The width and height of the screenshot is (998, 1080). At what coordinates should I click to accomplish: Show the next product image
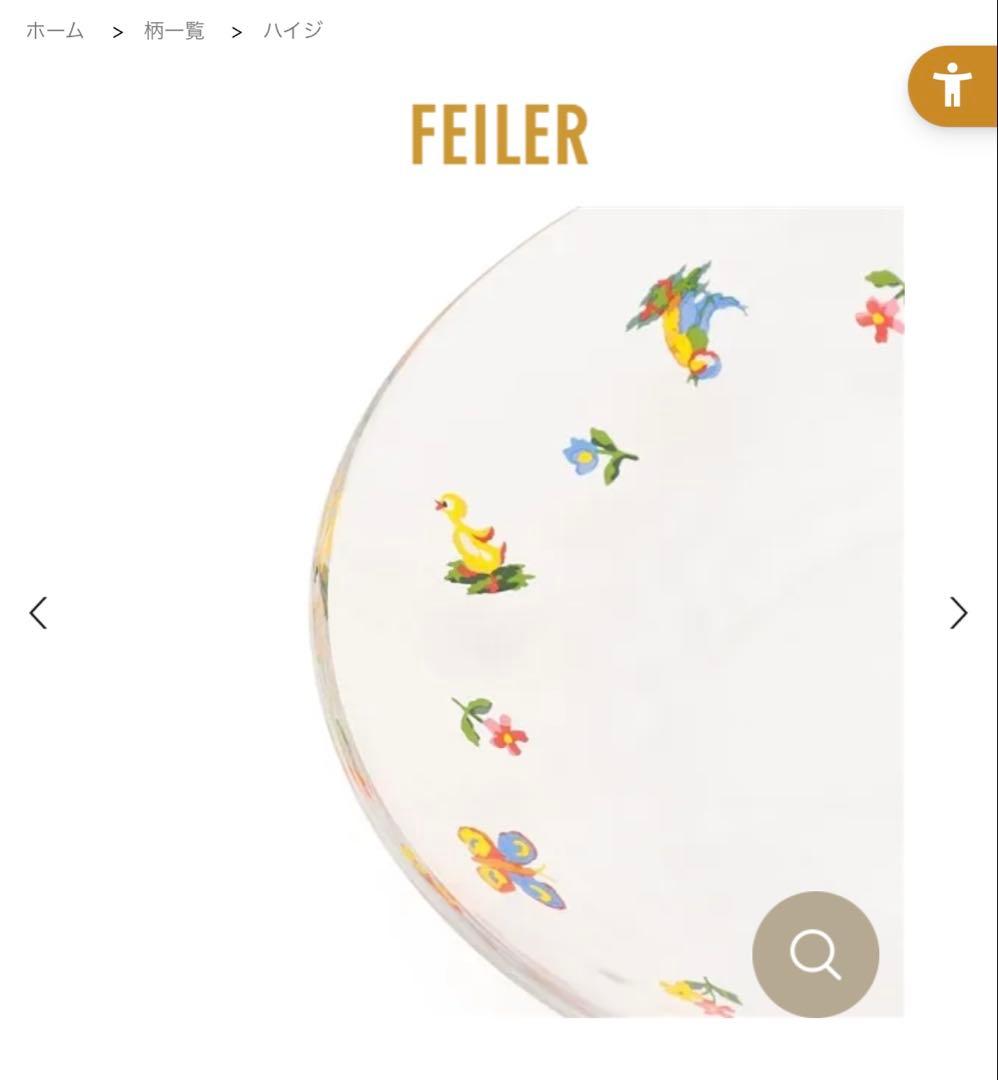tap(958, 613)
